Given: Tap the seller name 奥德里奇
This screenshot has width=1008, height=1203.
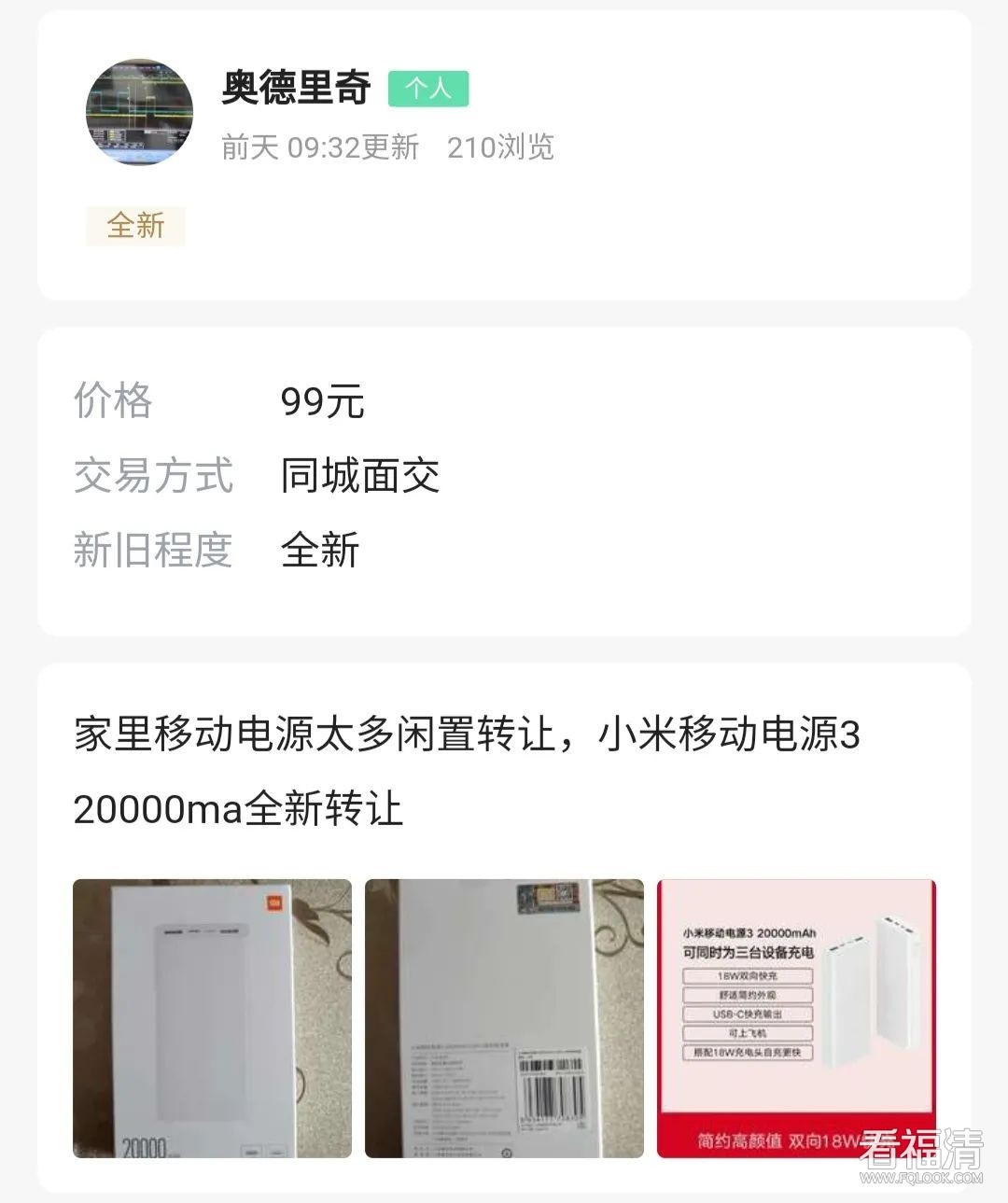Looking at the screenshot, I should pos(296,88).
